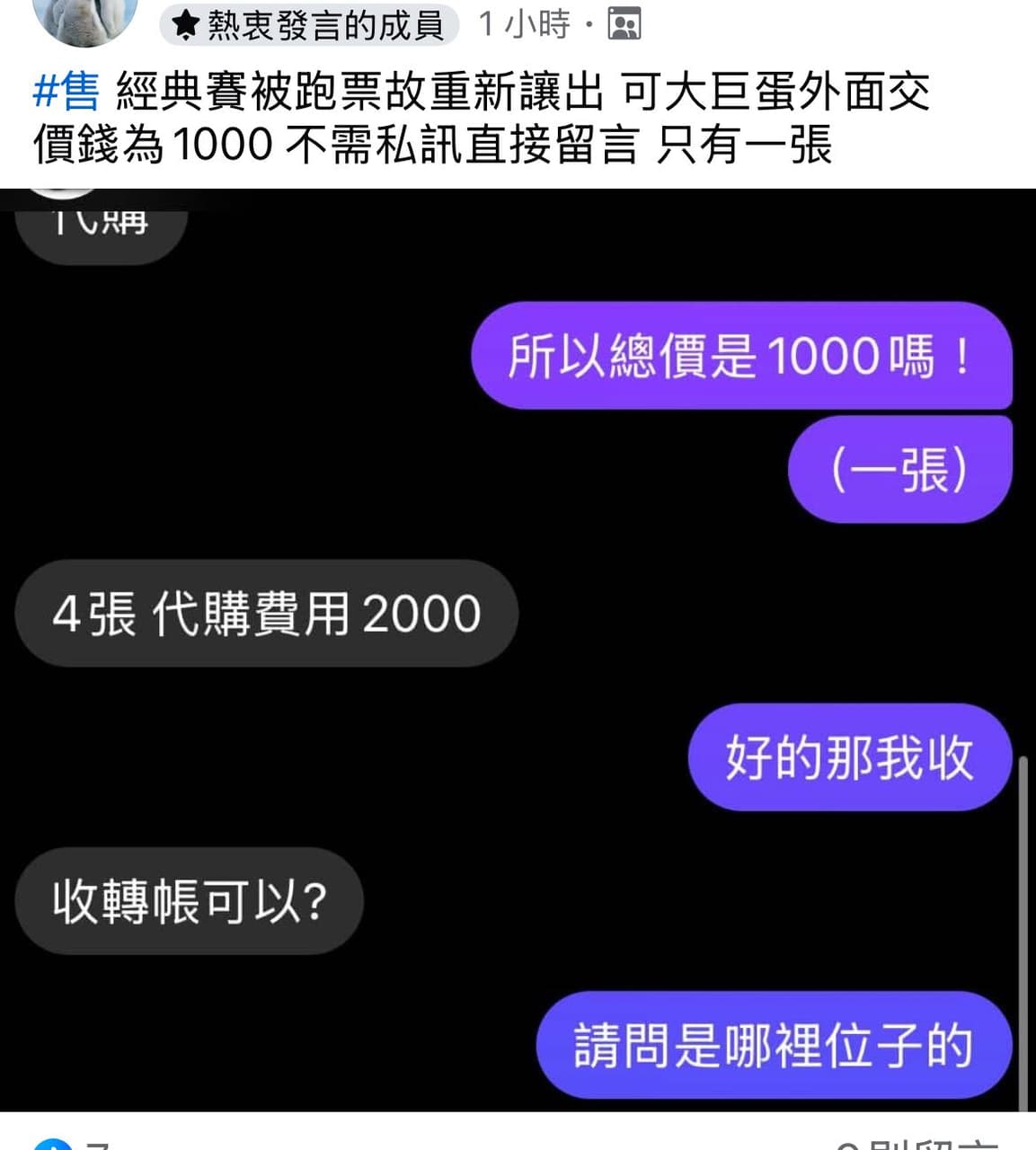
Task: Open the #售 hashtag link
Action: pos(66,93)
